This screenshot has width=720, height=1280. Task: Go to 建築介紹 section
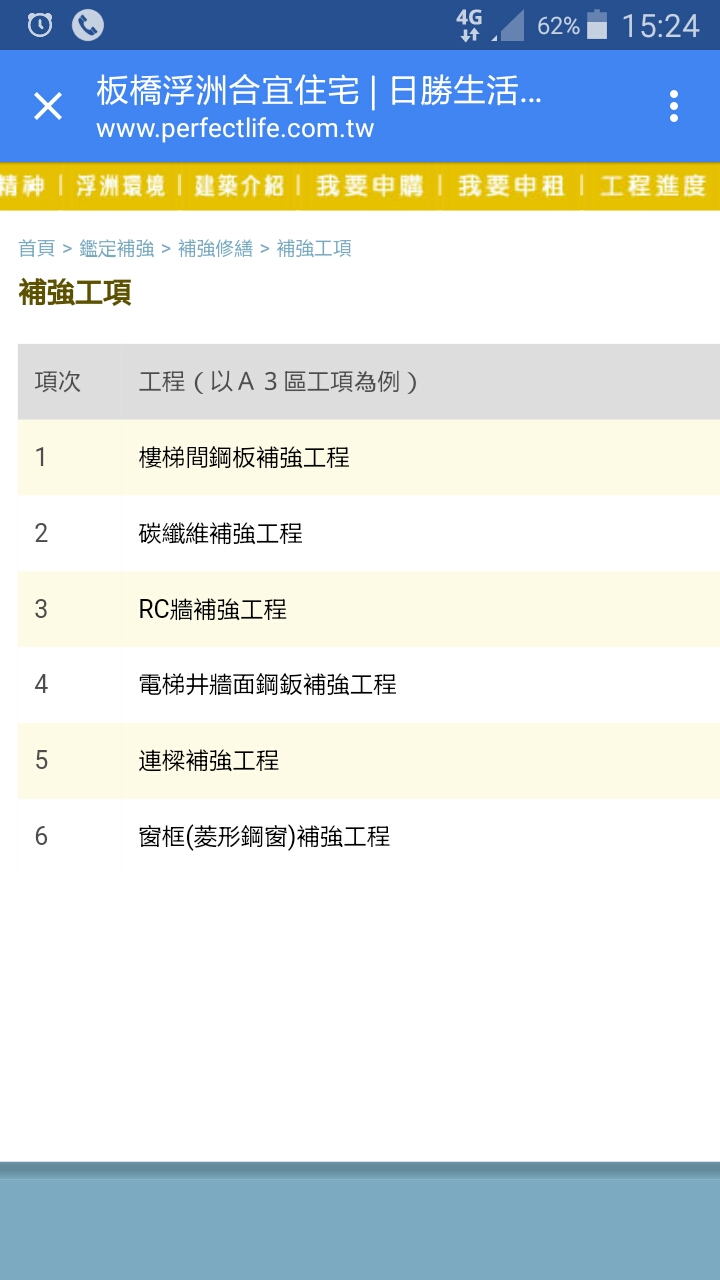click(239, 186)
